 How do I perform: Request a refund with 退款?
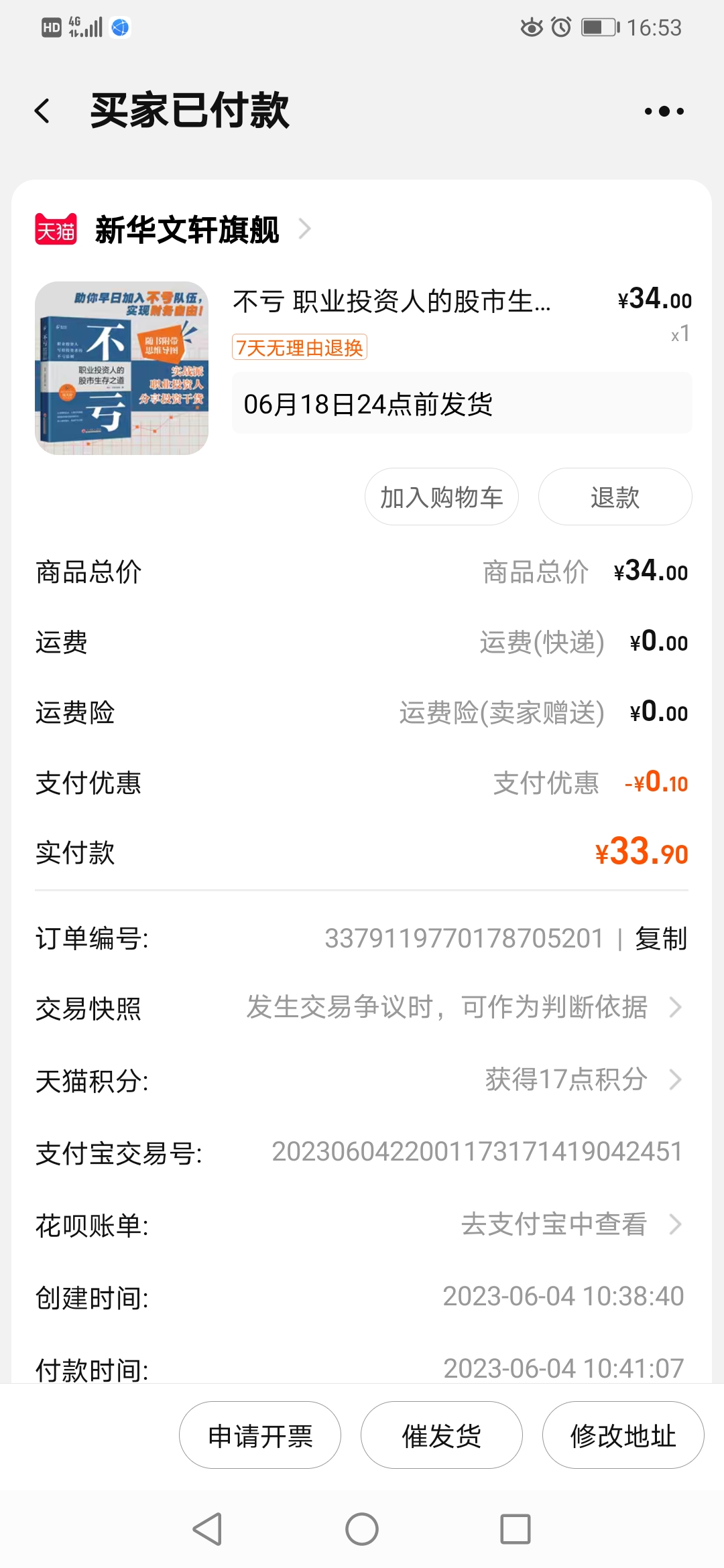pyautogui.click(x=615, y=497)
